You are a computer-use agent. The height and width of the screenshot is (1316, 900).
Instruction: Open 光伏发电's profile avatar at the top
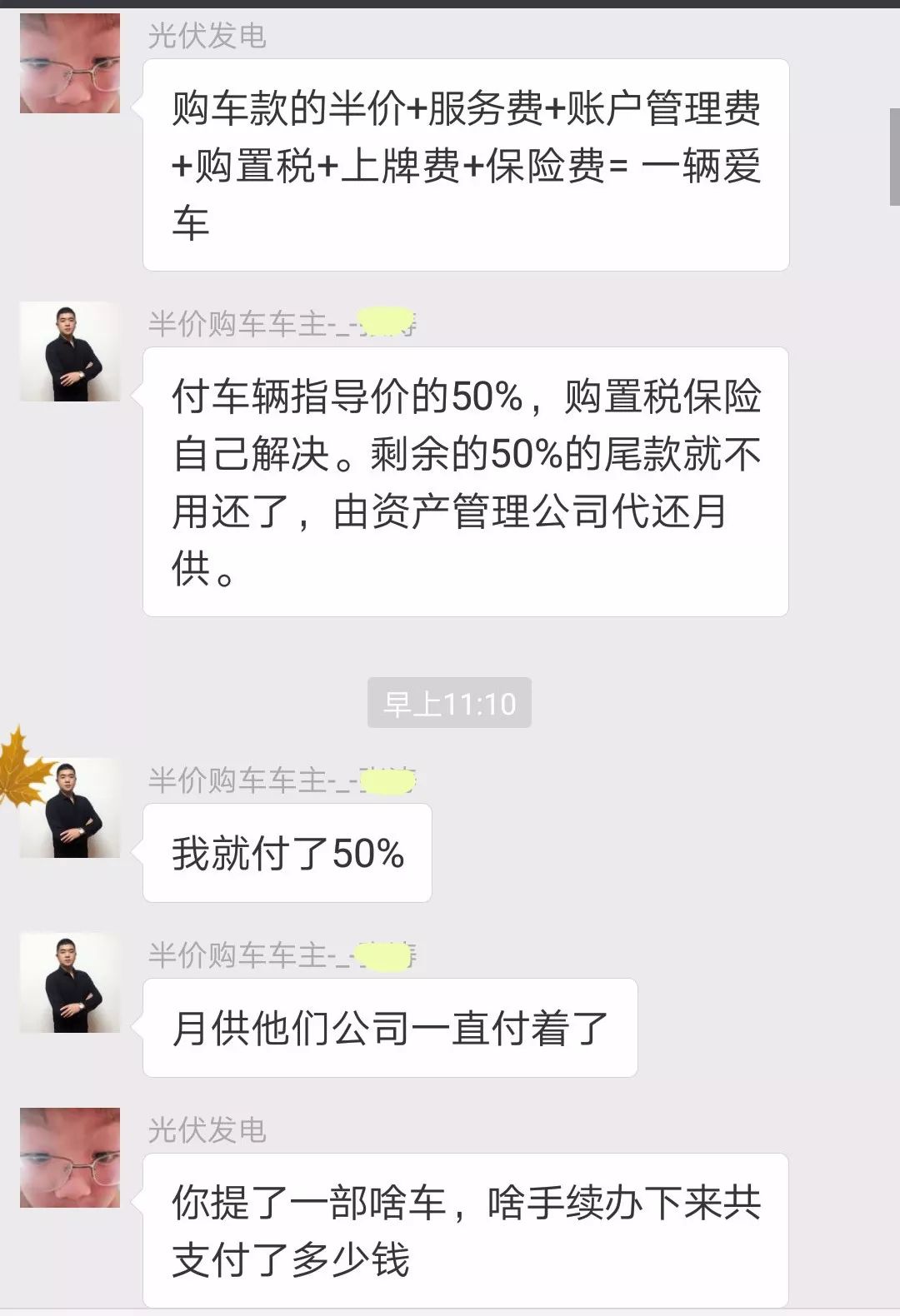[71, 62]
